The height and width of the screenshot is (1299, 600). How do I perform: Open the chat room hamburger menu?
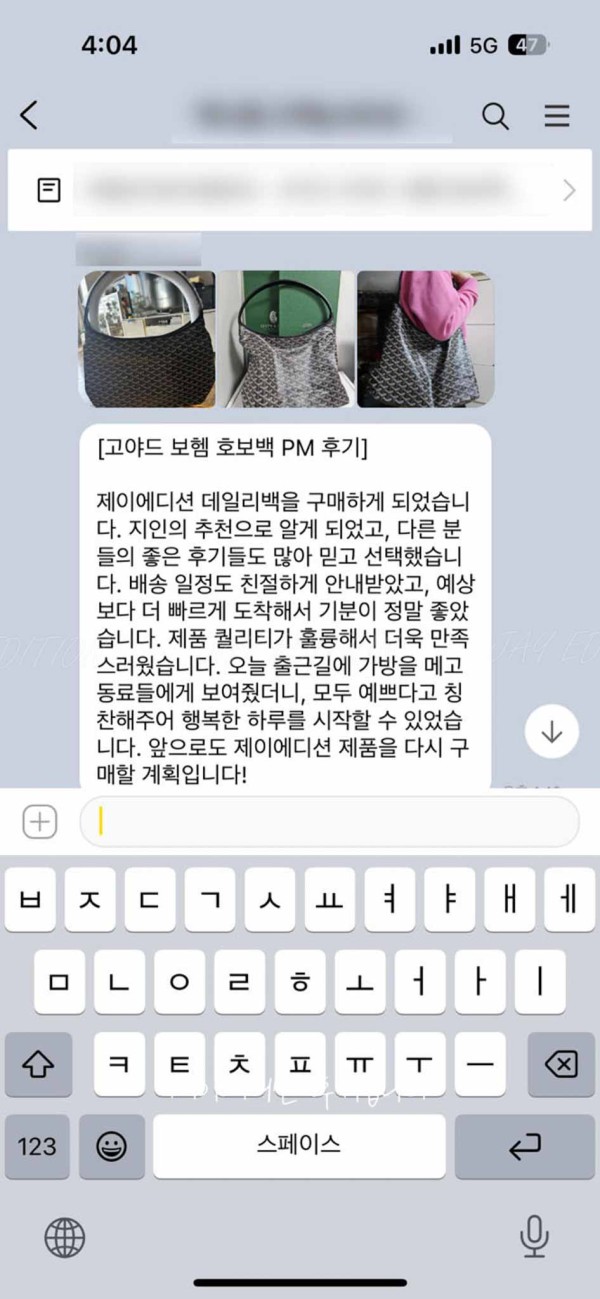click(x=557, y=116)
